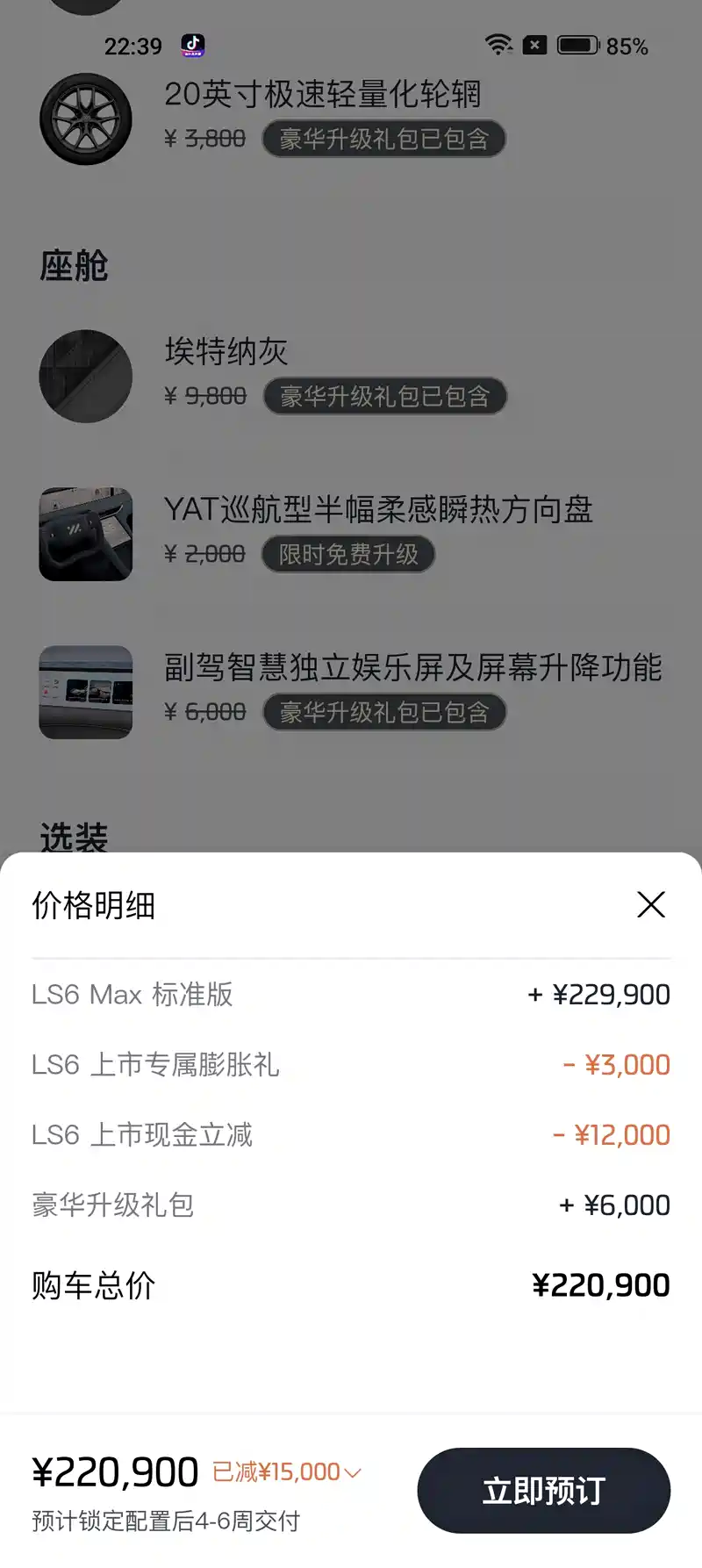Close the 价格明细 price details sheet
Image resolution: width=702 pixels, height=1568 pixels.
(650, 904)
